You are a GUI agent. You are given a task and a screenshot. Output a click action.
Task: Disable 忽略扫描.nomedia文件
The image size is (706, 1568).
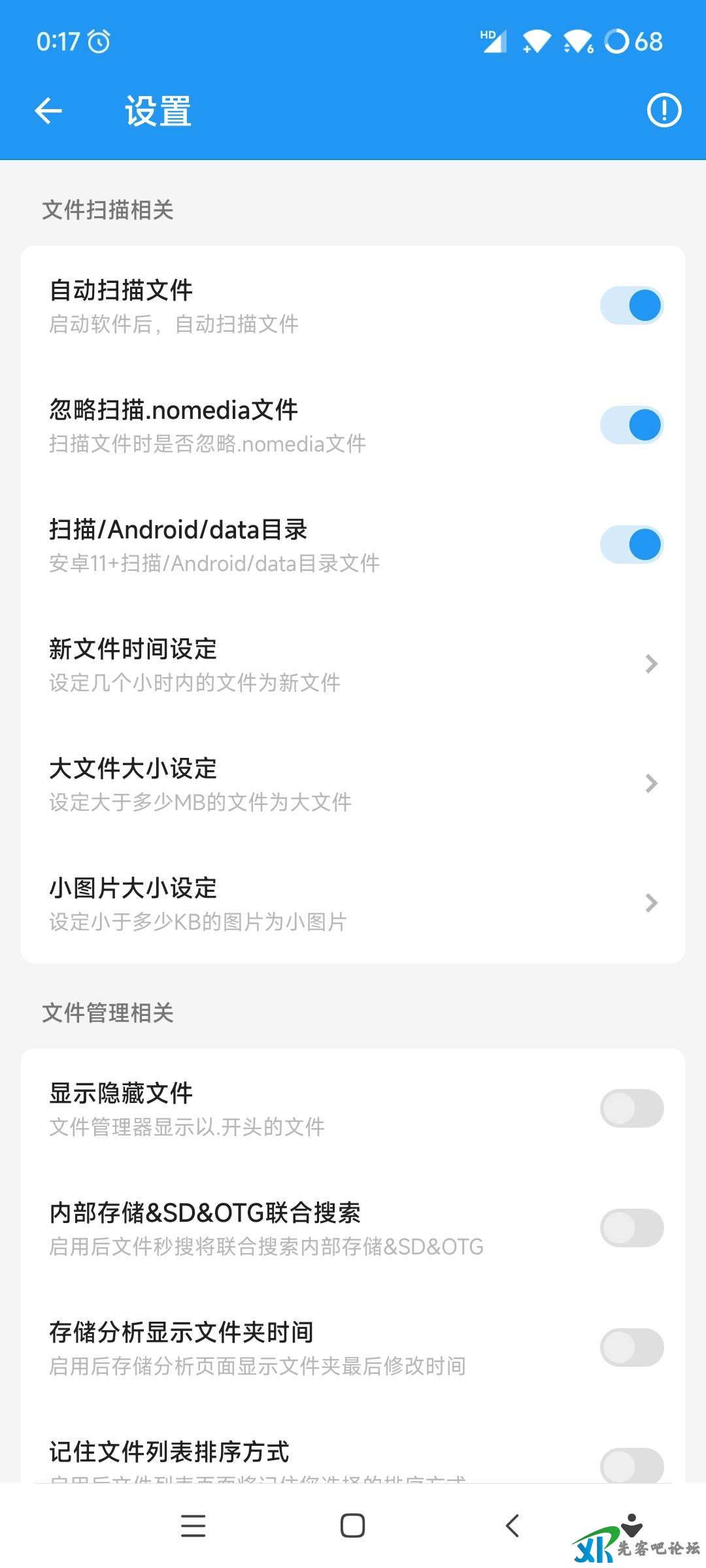(631, 425)
